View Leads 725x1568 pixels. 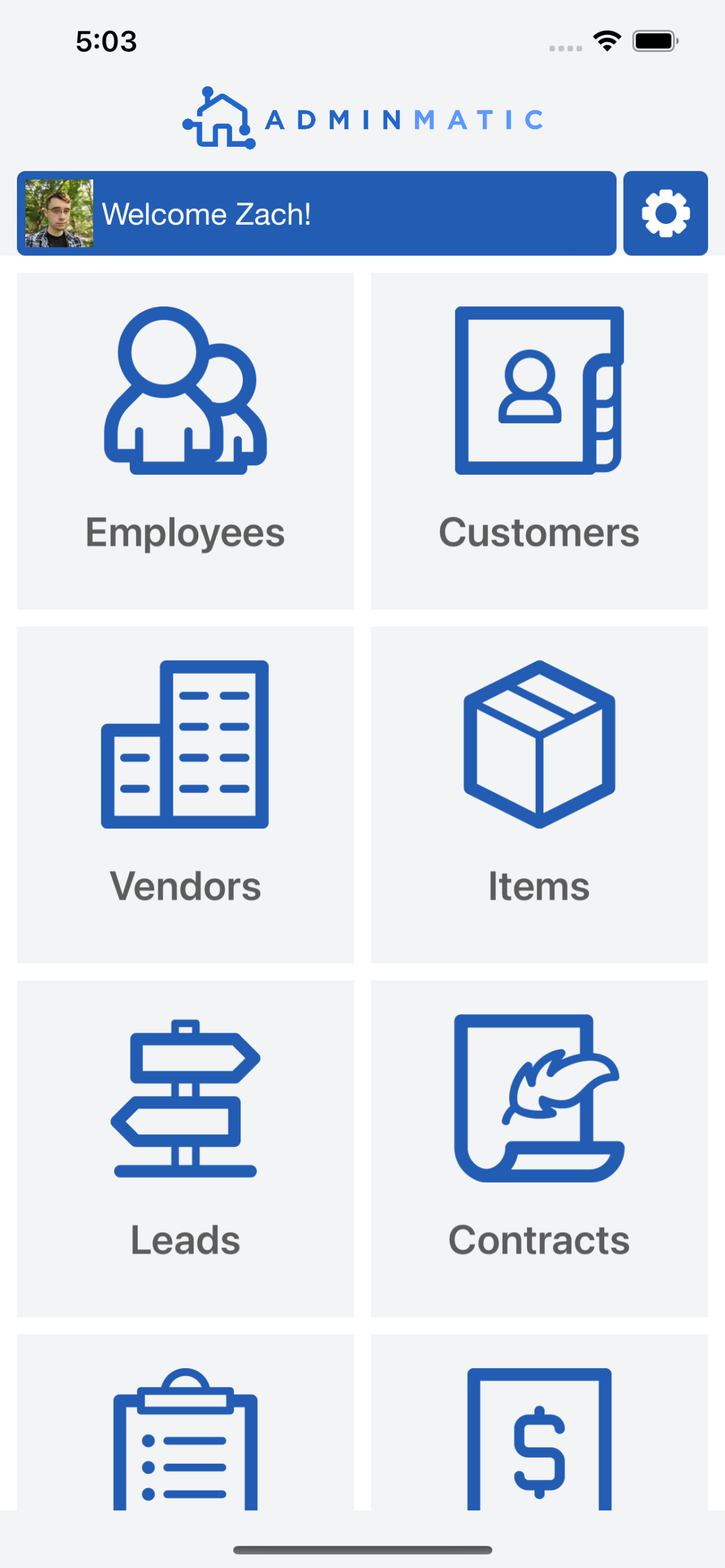[185, 1148]
